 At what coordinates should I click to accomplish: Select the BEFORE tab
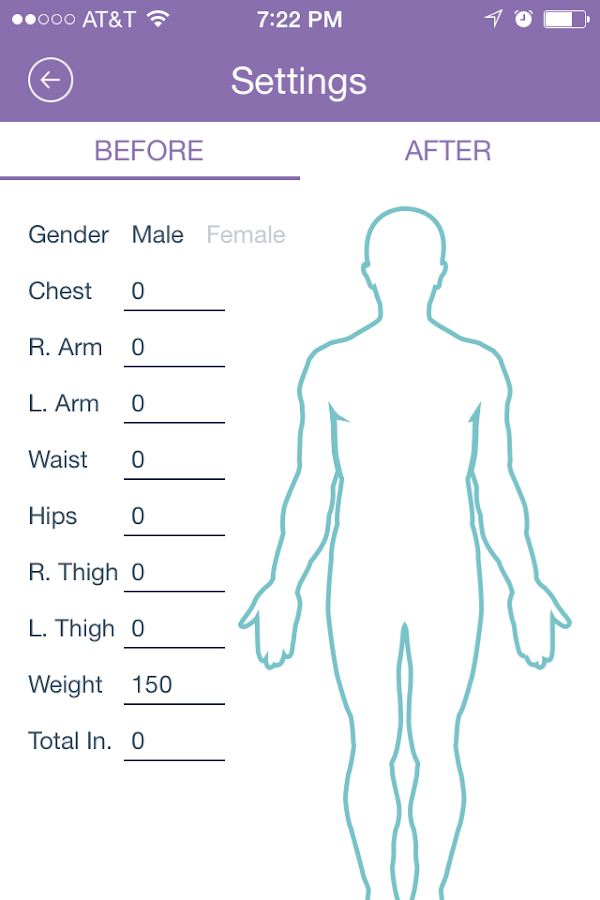point(149,151)
